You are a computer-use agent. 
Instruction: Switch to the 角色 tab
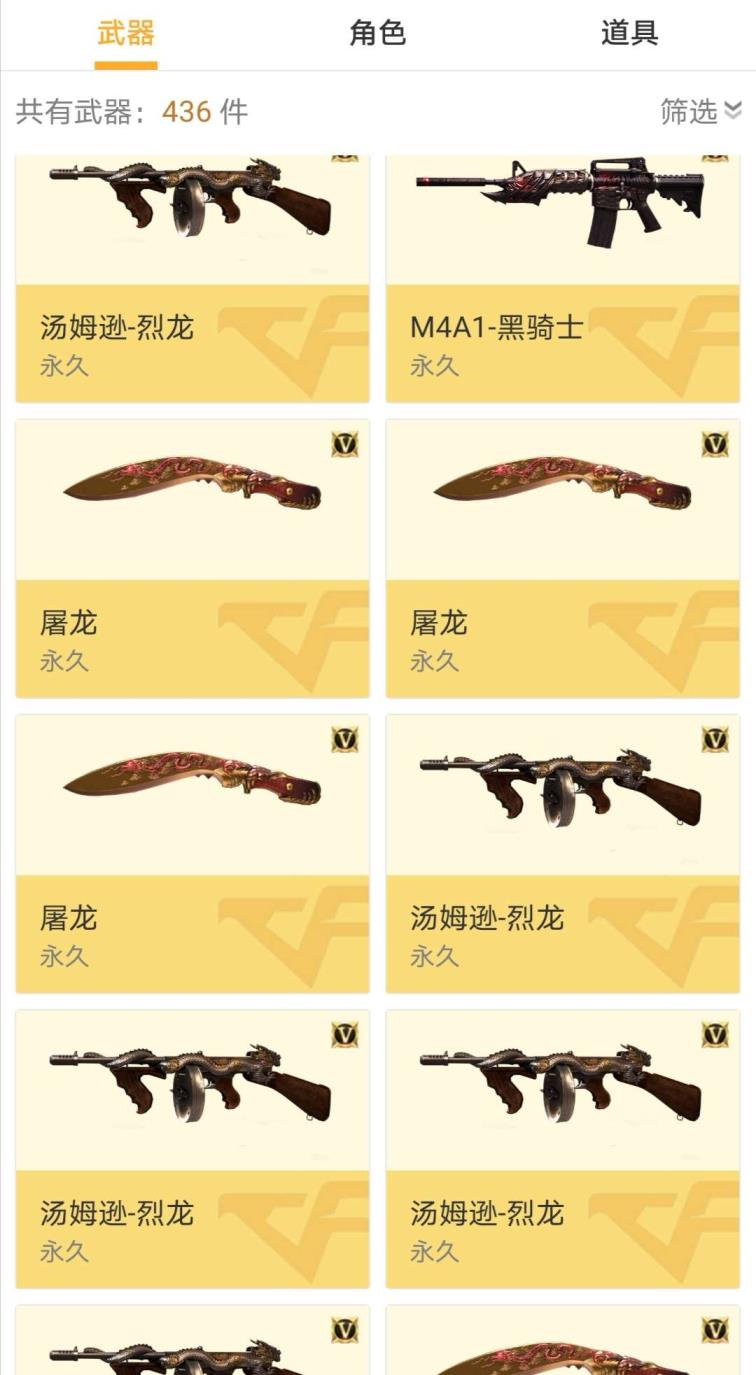tap(377, 33)
